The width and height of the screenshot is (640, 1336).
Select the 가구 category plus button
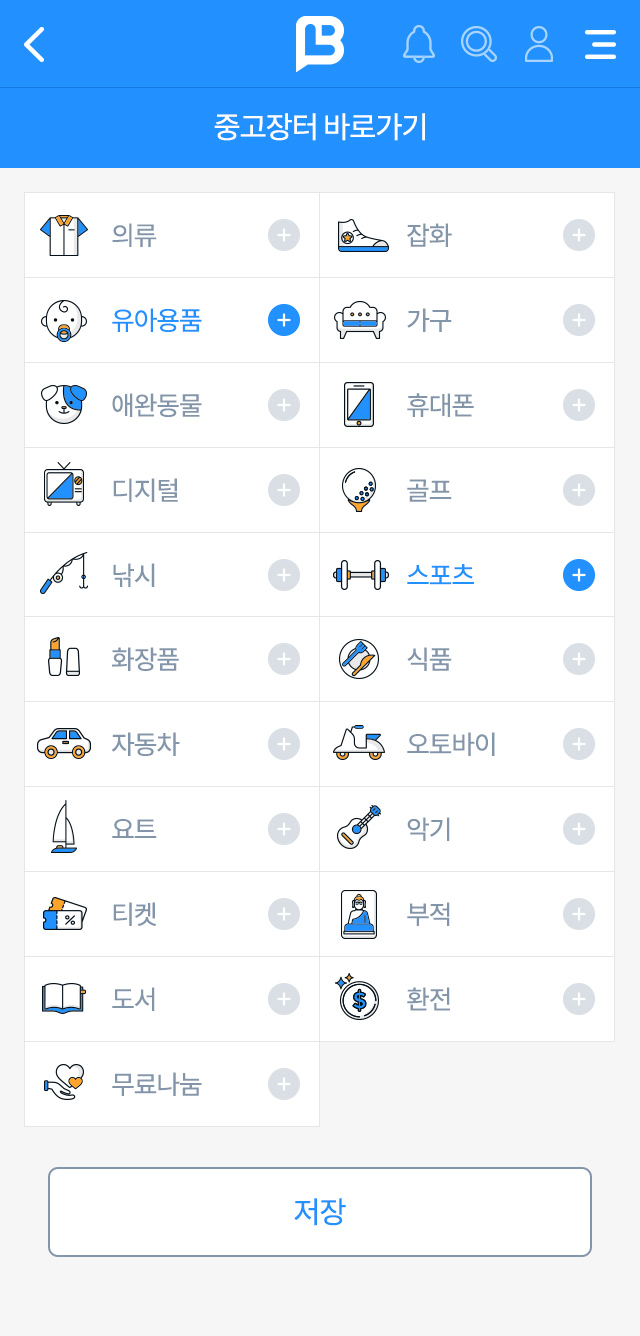[579, 320]
